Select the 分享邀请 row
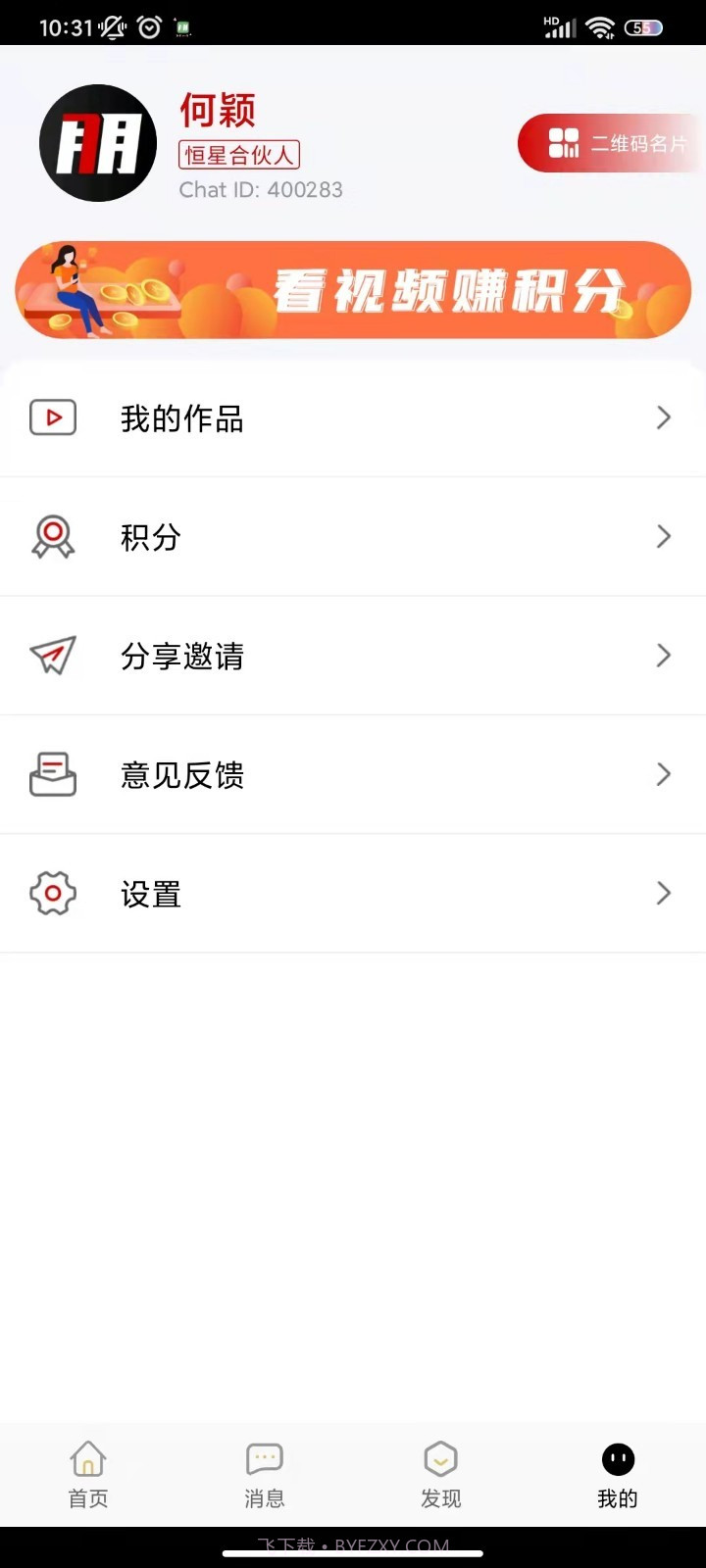 (x=353, y=655)
